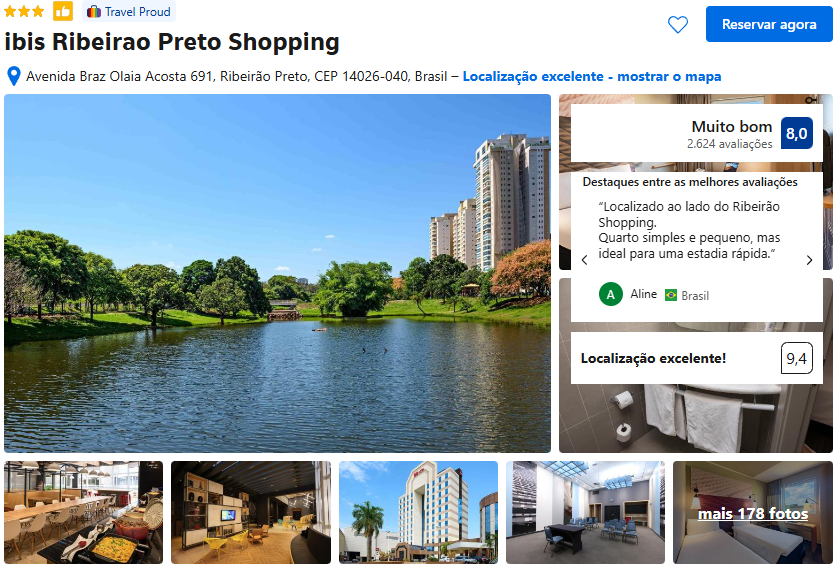Image resolution: width=835 pixels, height=565 pixels.
Task: View all photos via 'mais 178 fotos'
Action: (x=752, y=513)
